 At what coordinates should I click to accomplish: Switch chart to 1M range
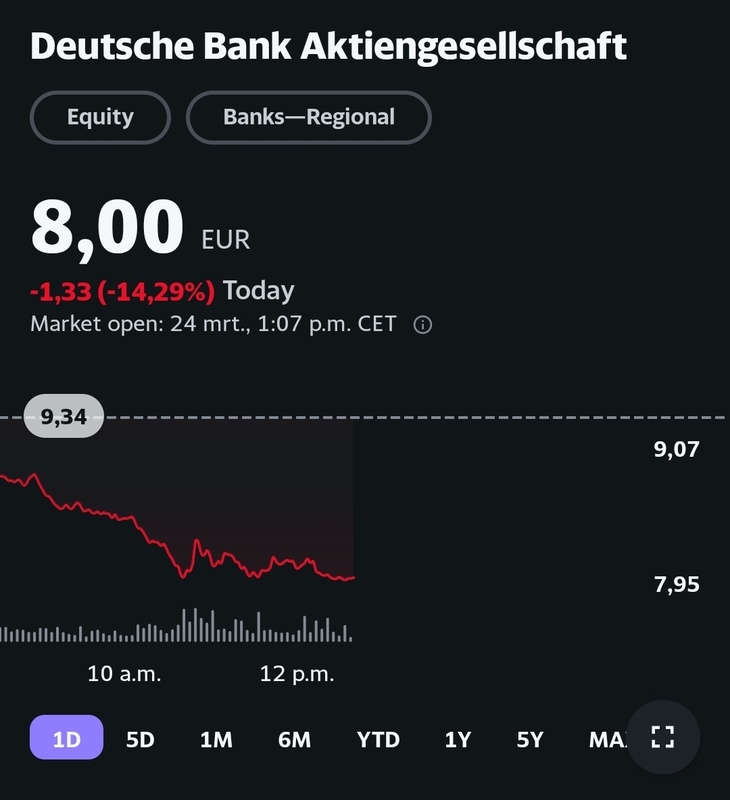pos(216,739)
